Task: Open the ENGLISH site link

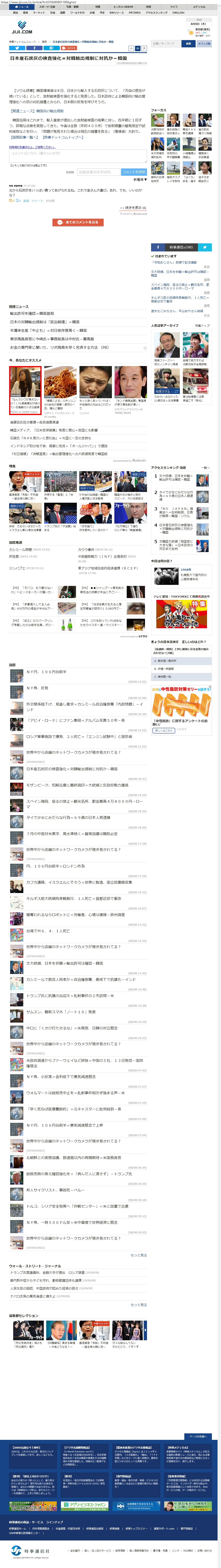Action: [178, 12]
